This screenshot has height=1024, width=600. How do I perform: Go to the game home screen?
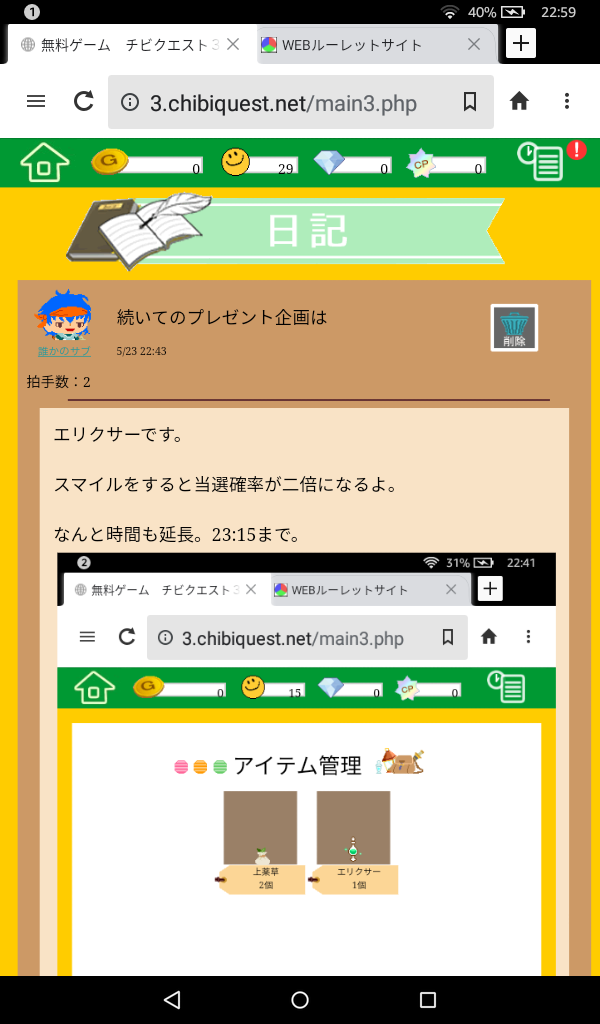click(x=45, y=162)
